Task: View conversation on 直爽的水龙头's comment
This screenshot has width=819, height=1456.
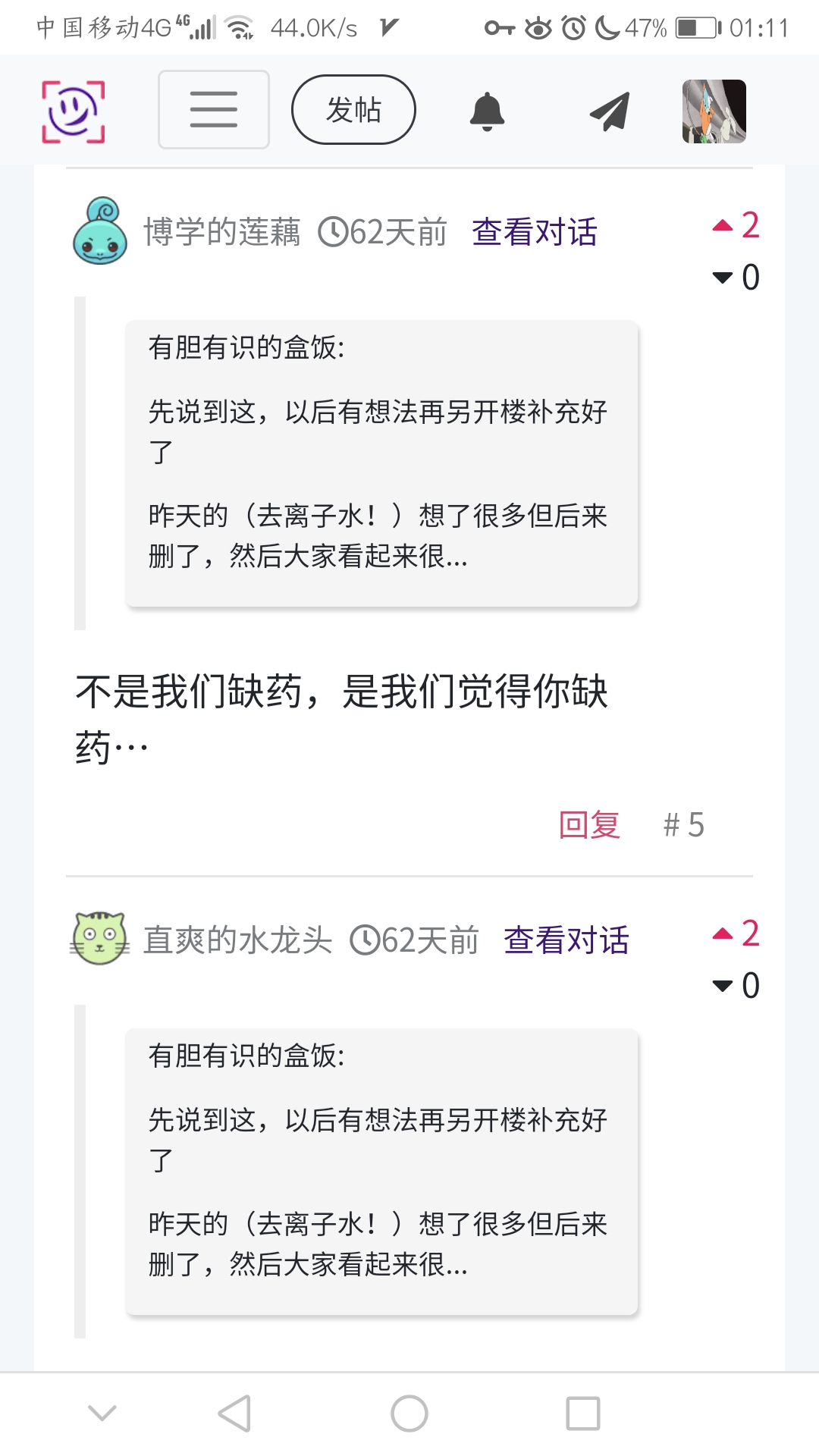Action: [566, 940]
